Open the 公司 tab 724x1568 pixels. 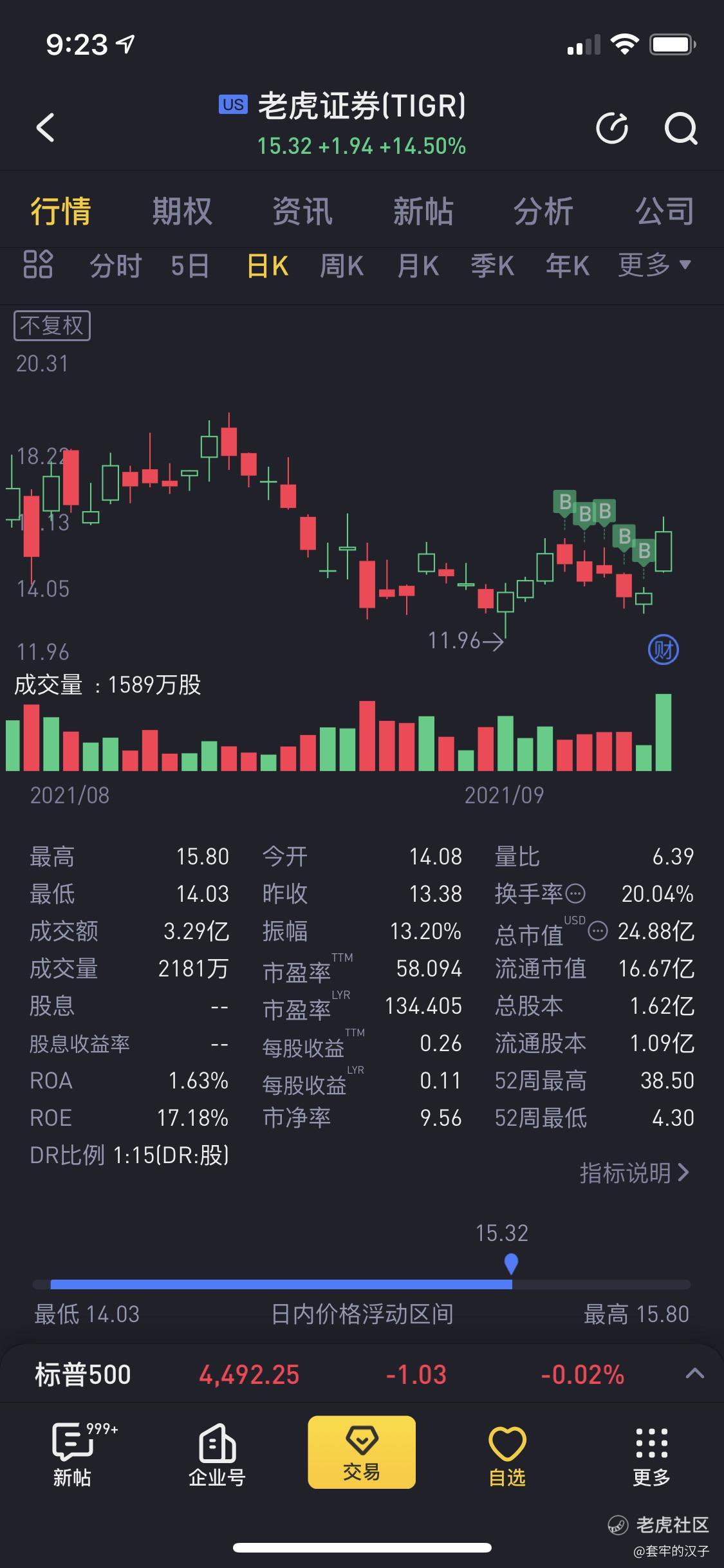[665, 211]
